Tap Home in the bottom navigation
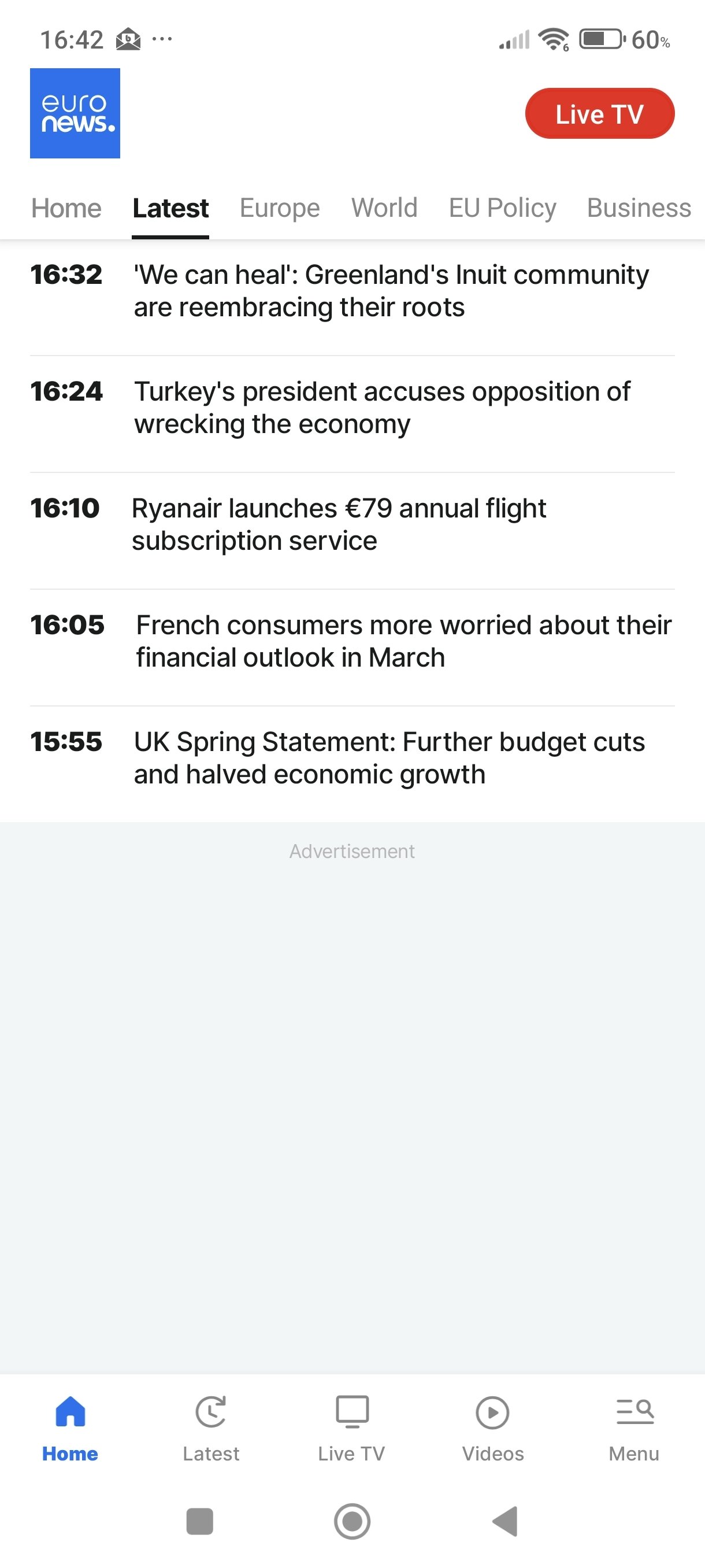The image size is (705, 1568). [70, 1428]
